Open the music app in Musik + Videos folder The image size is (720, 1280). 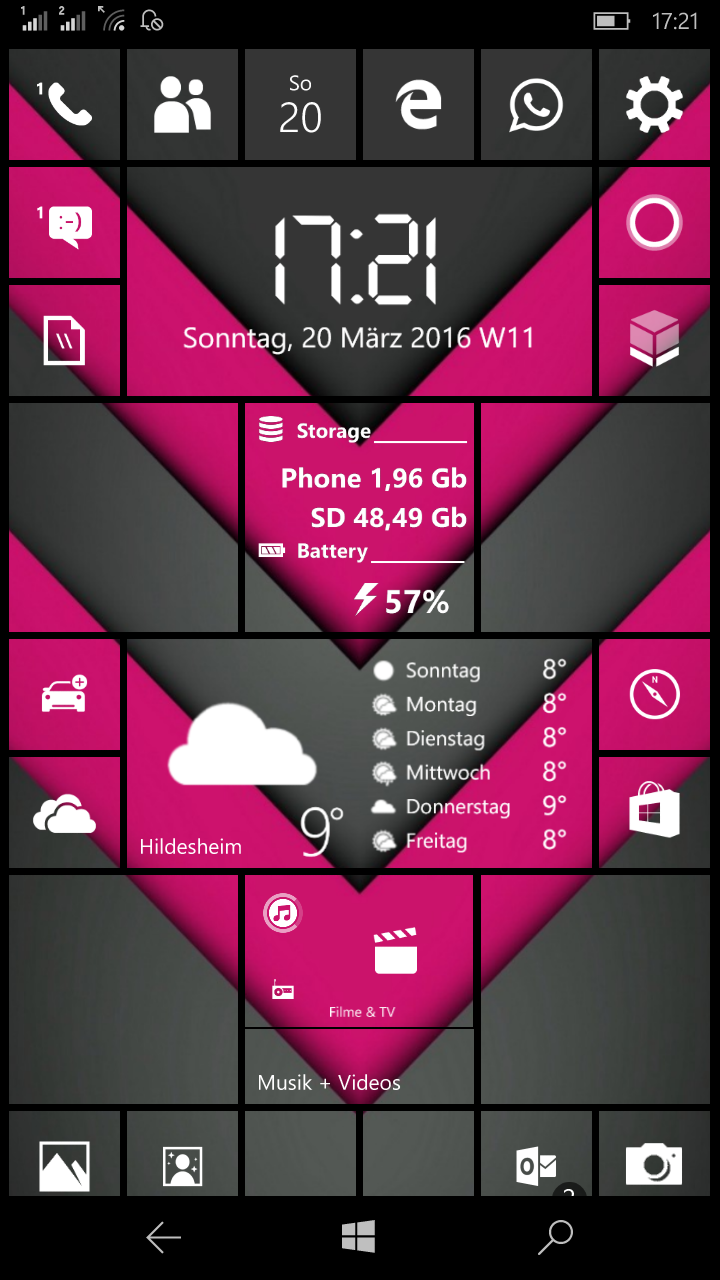pyautogui.click(x=283, y=912)
